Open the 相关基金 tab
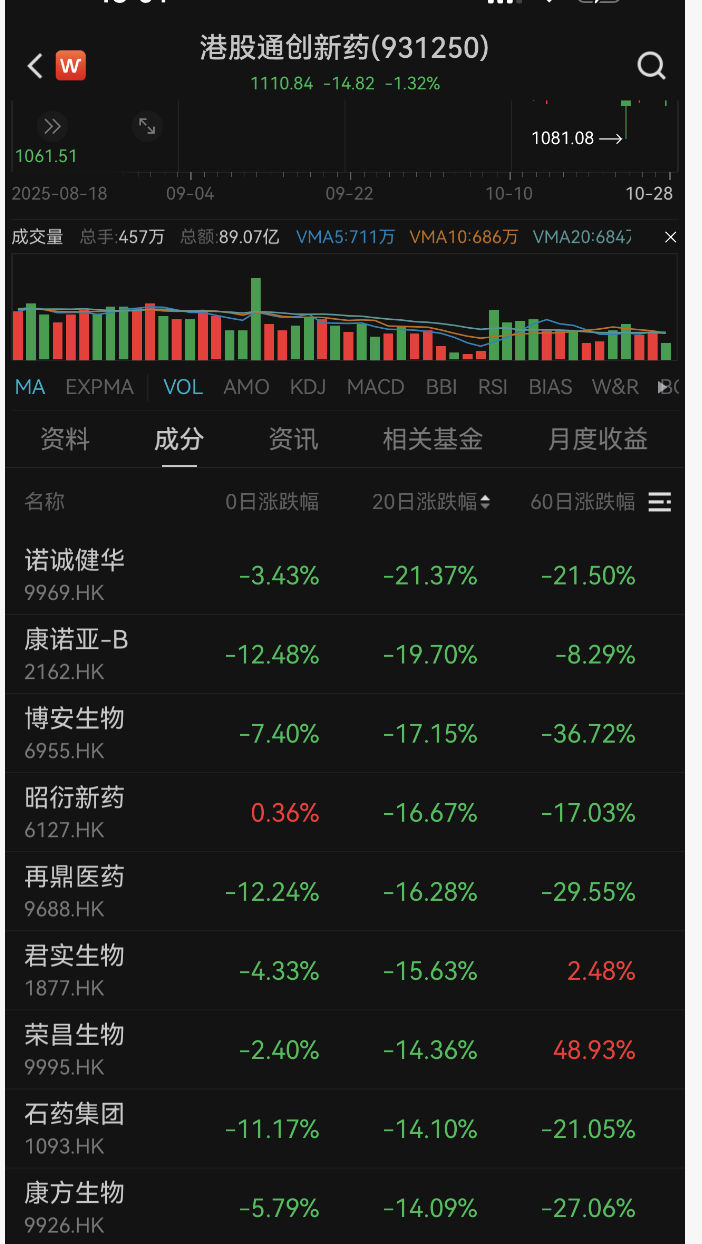This screenshot has width=702, height=1244. (x=432, y=439)
